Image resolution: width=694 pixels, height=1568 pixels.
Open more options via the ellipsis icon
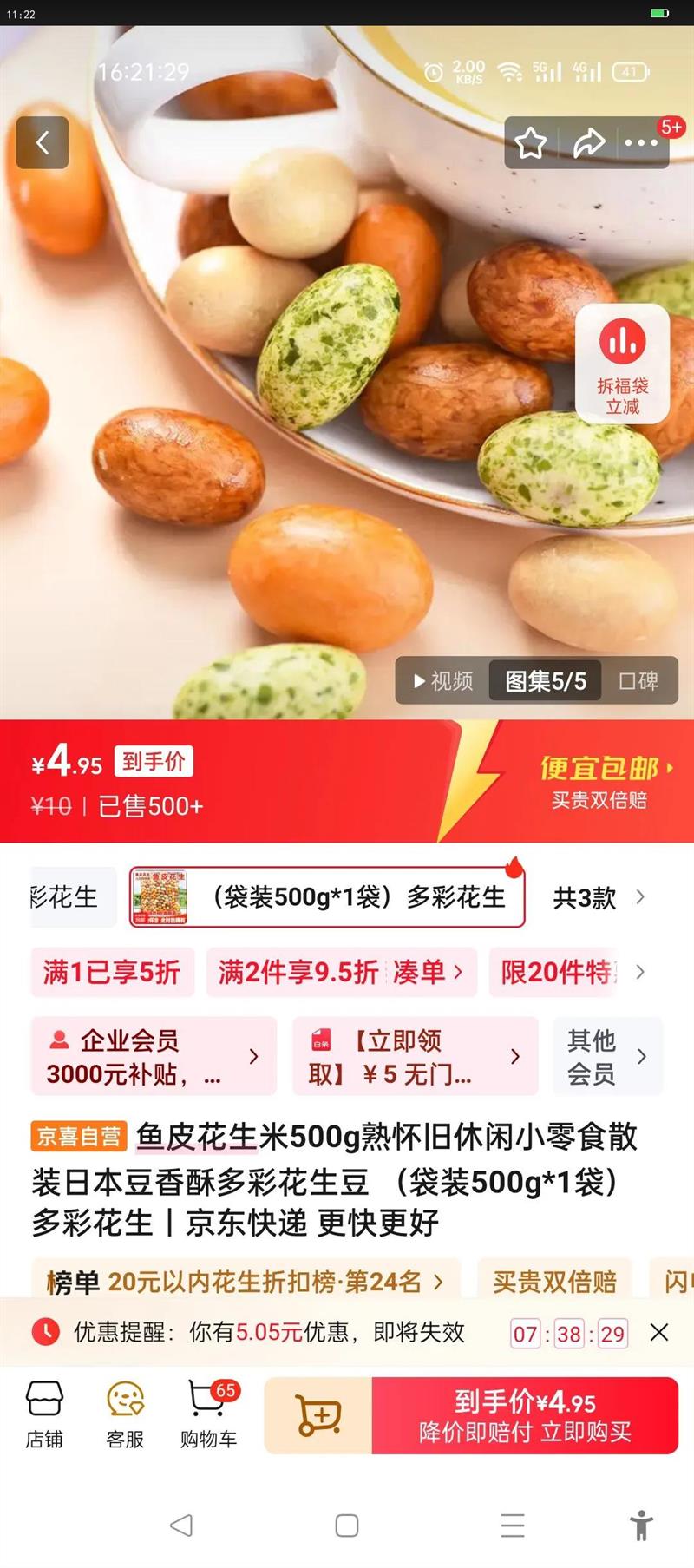click(644, 144)
